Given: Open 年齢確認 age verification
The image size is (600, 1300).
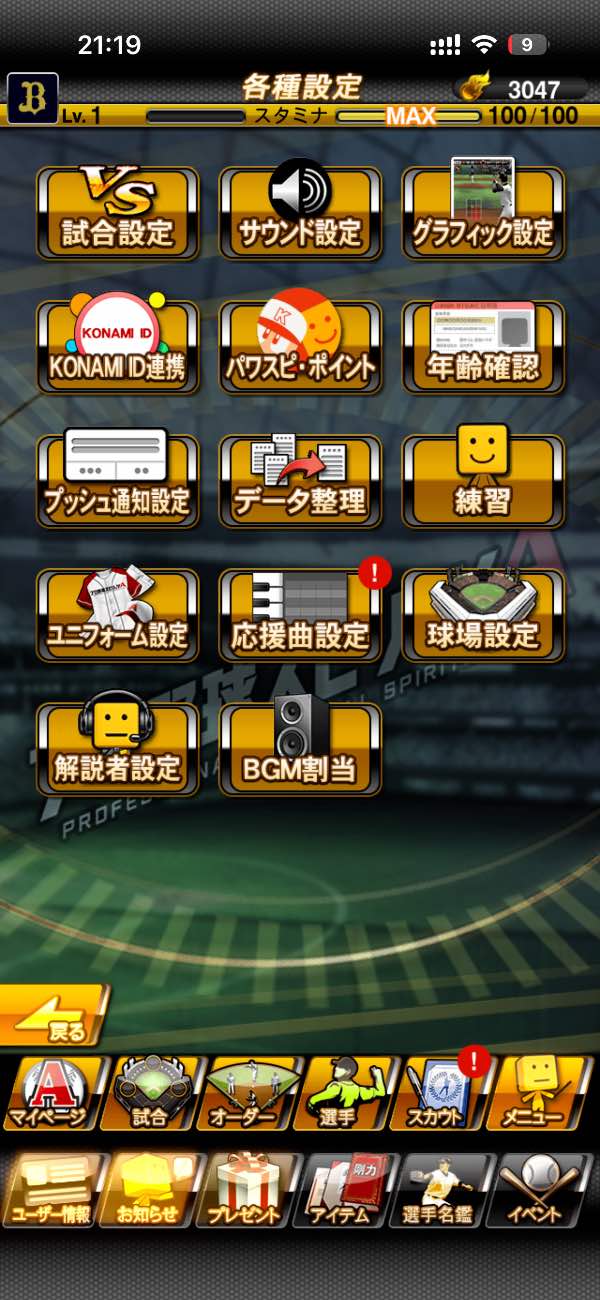Looking at the screenshot, I should point(483,346).
